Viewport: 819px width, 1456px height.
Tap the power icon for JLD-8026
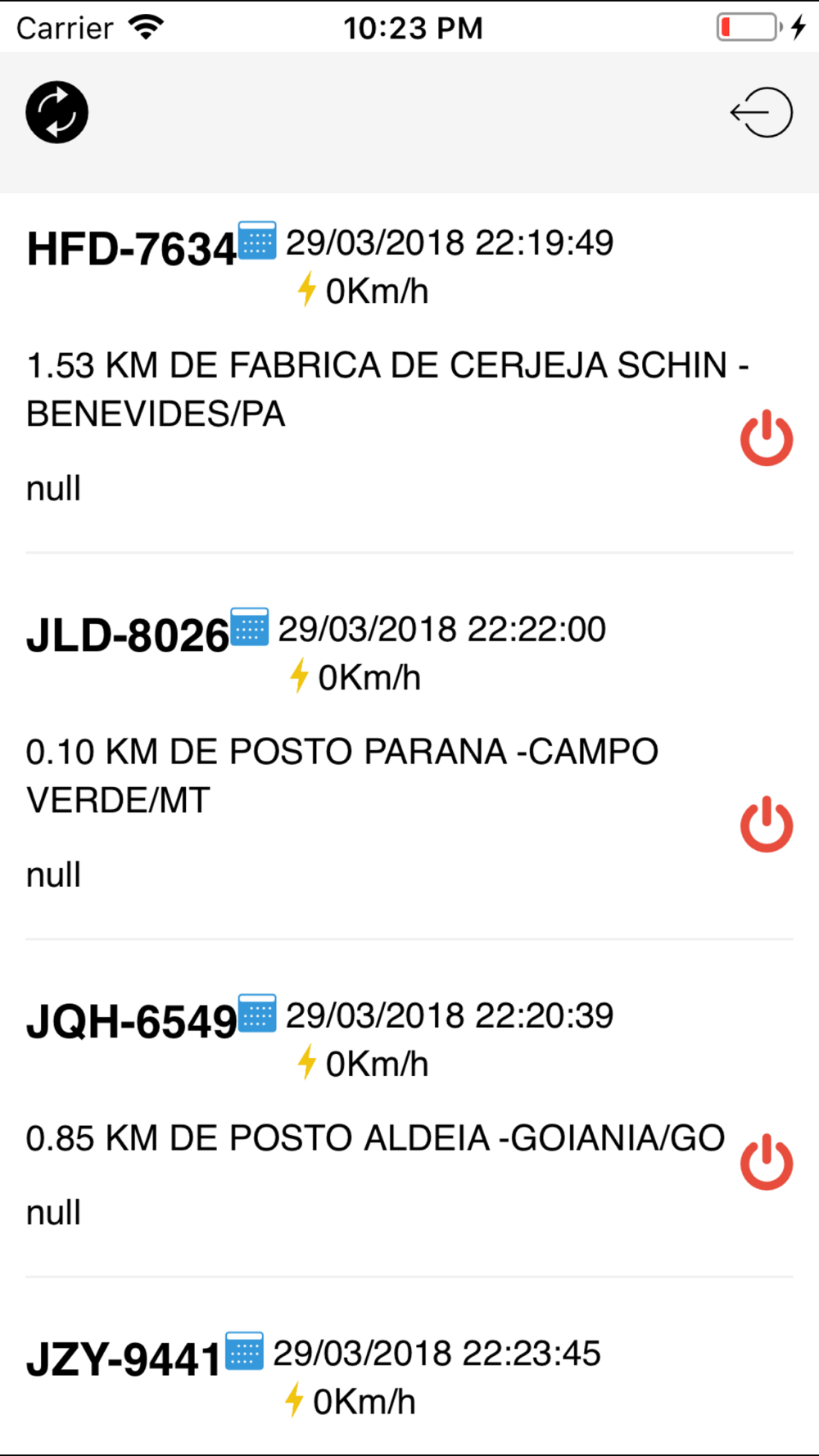click(767, 824)
